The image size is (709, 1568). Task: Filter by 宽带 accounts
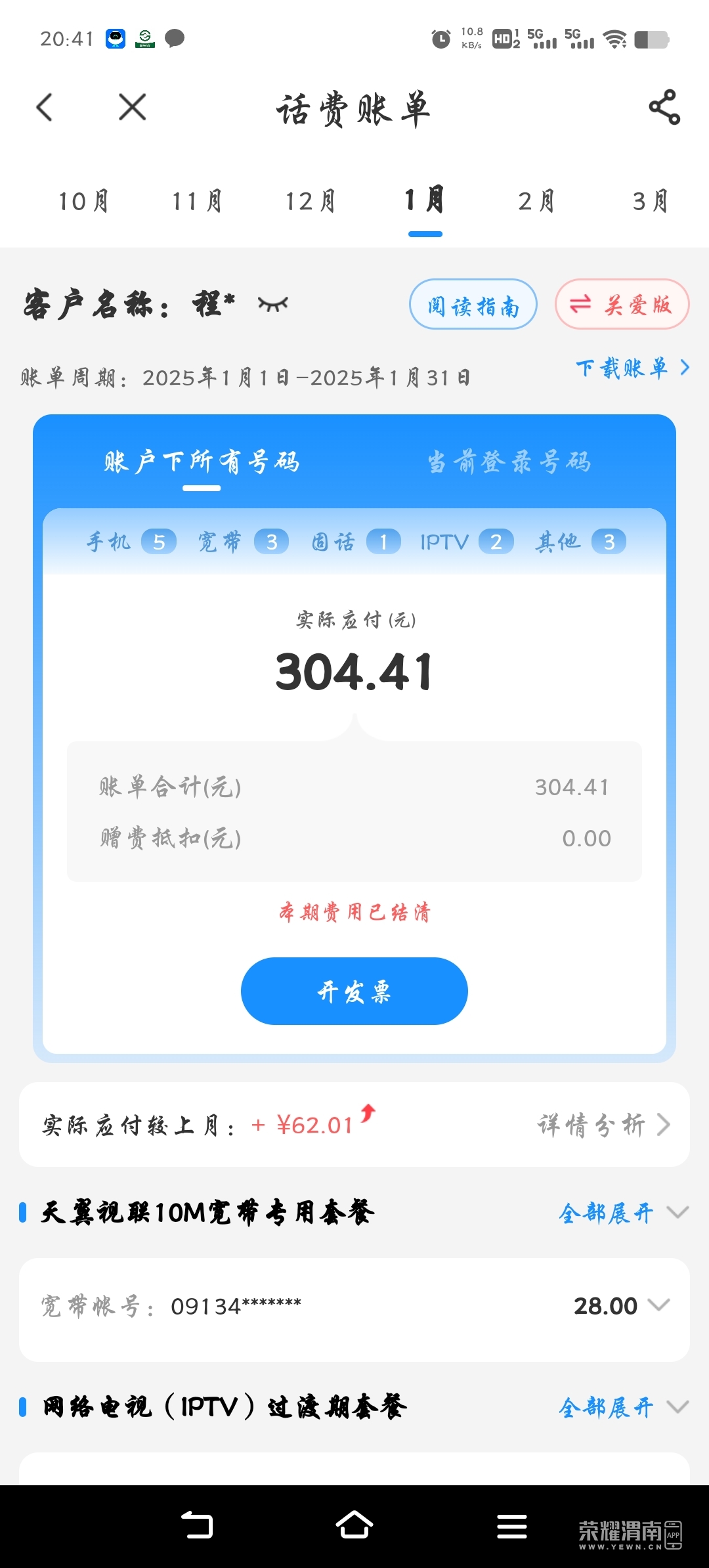coord(243,542)
